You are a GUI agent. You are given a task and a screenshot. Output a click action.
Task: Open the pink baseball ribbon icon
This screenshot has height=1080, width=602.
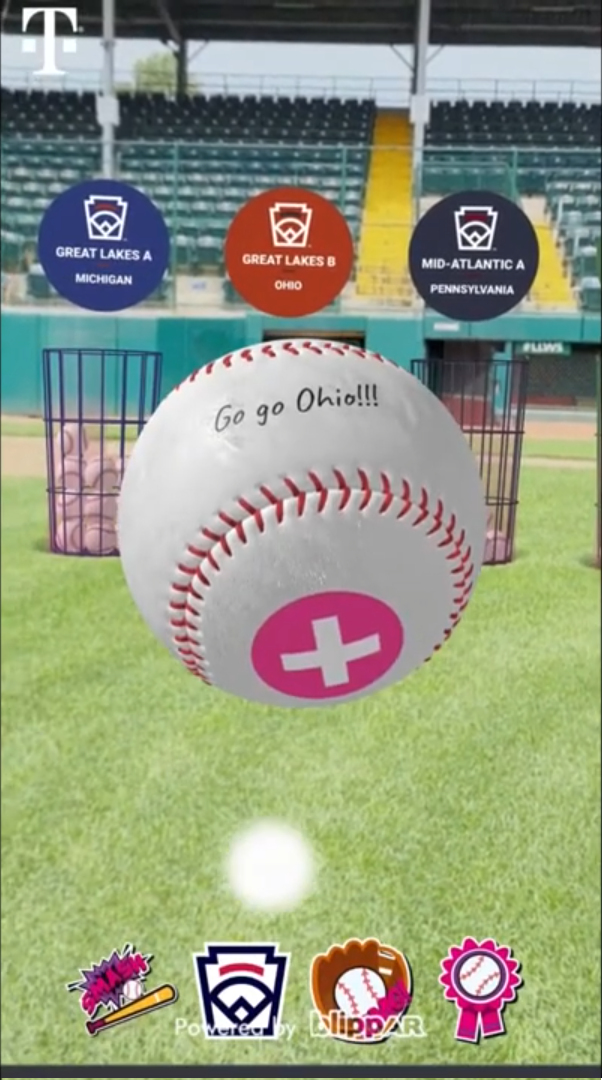tap(480, 986)
